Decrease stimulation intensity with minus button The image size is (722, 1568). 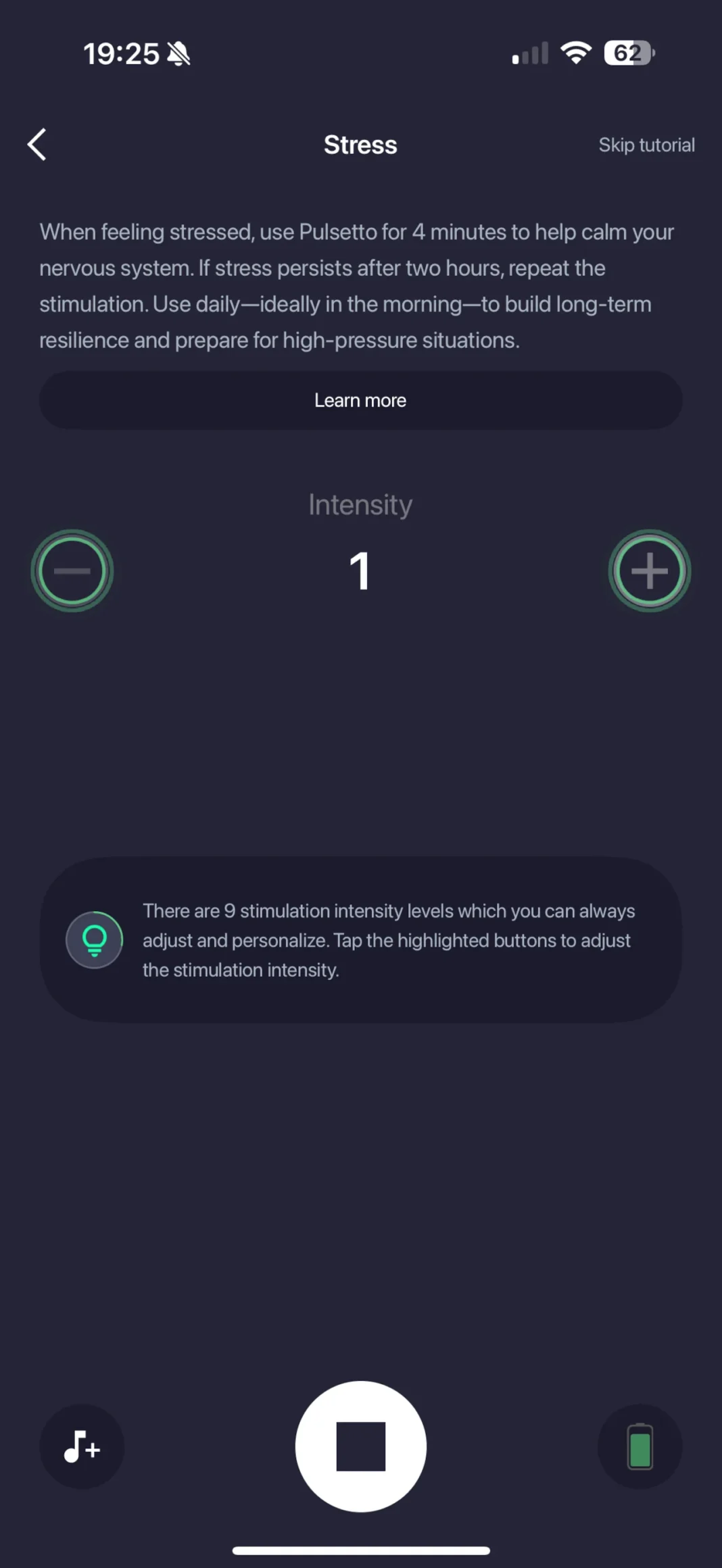72,571
